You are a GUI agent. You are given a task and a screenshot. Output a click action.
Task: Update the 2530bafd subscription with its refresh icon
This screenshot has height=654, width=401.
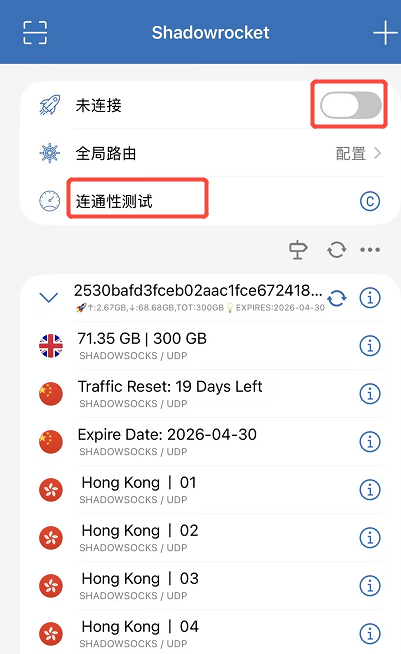pyautogui.click(x=336, y=298)
